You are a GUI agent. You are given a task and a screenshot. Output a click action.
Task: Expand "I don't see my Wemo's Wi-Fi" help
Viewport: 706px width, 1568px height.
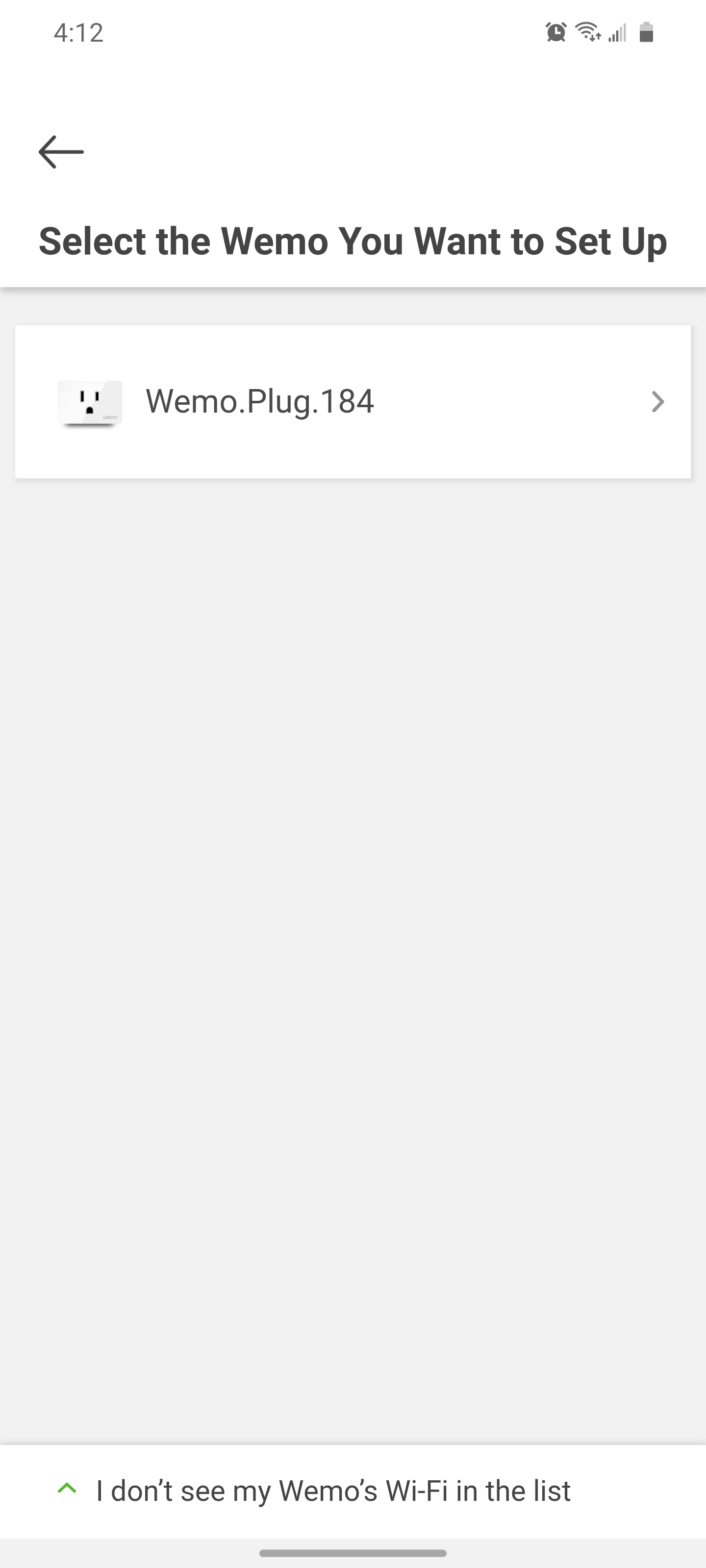click(332, 1491)
